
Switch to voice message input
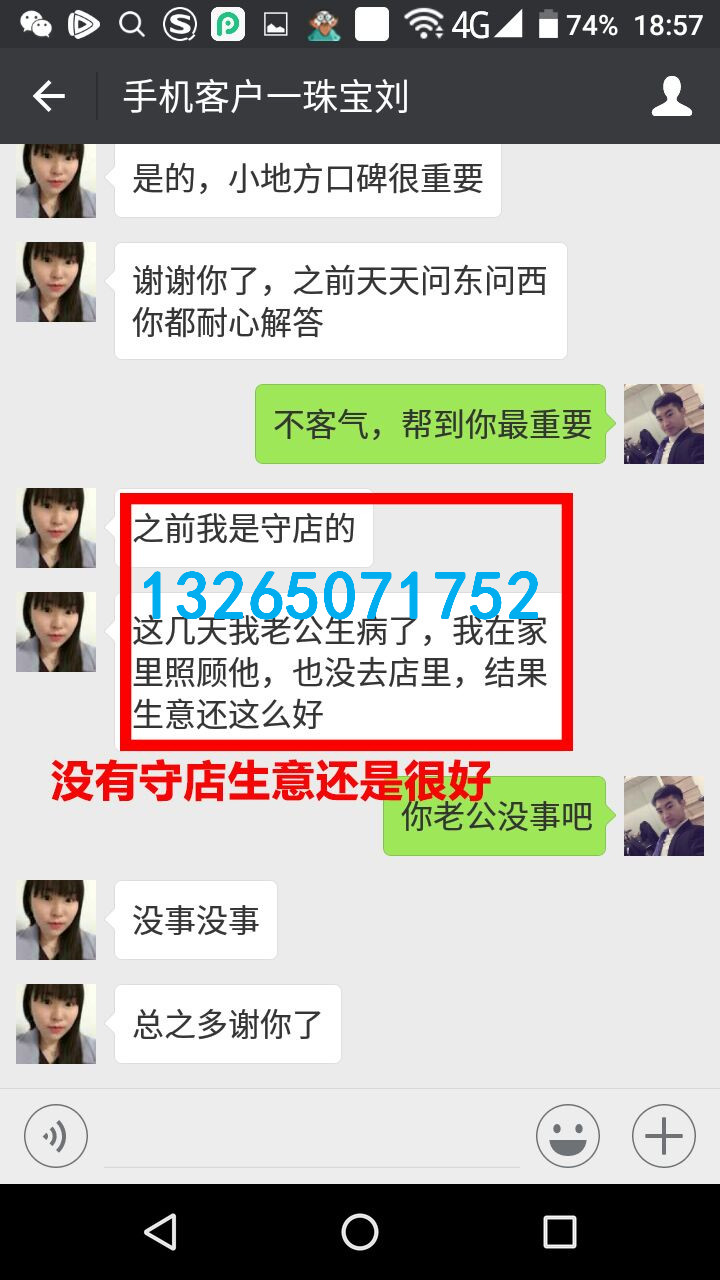coord(56,1136)
